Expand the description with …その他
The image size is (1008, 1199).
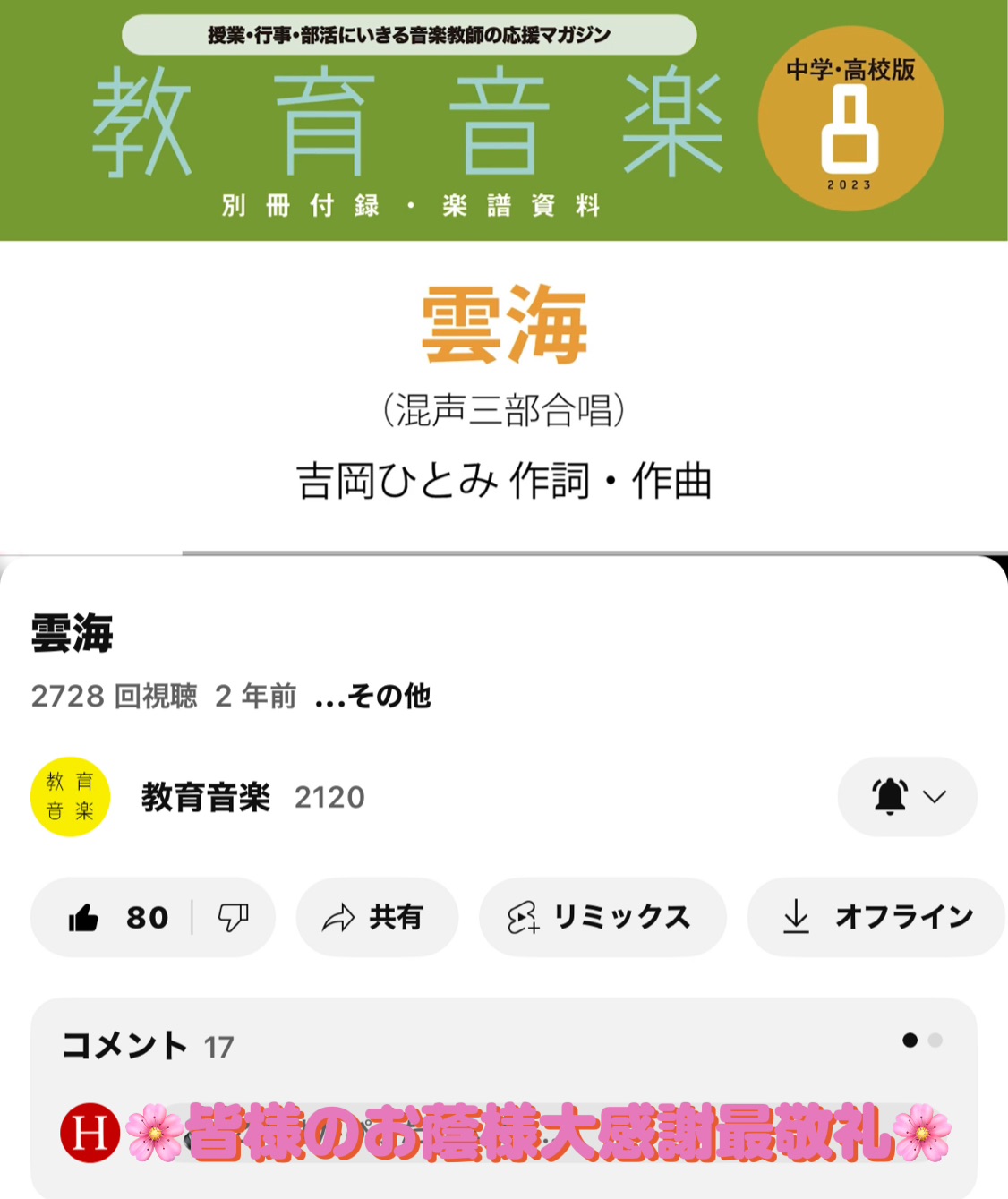(x=372, y=696)
